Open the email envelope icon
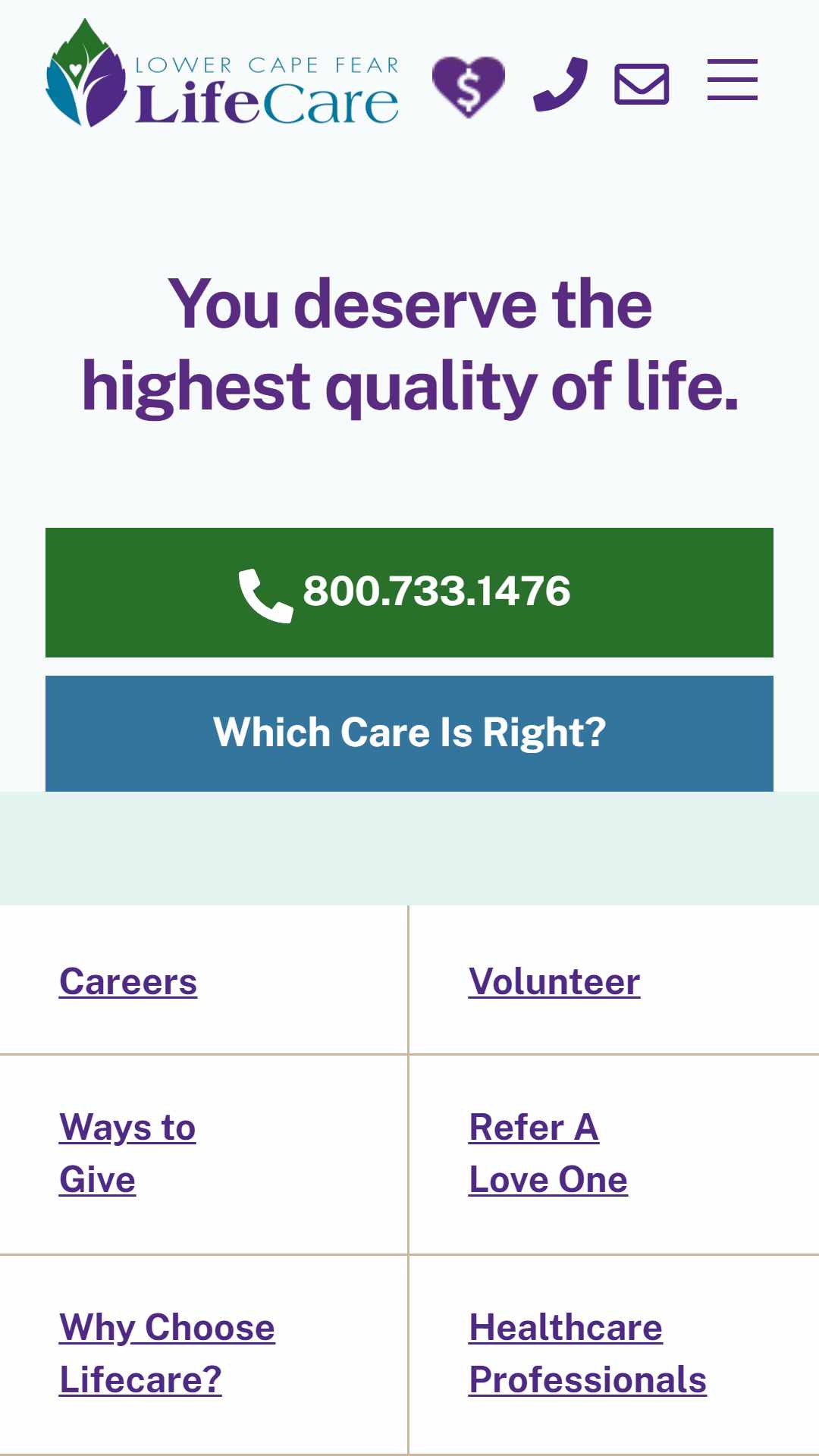819x1456 pixels. [x=642, y=84]
